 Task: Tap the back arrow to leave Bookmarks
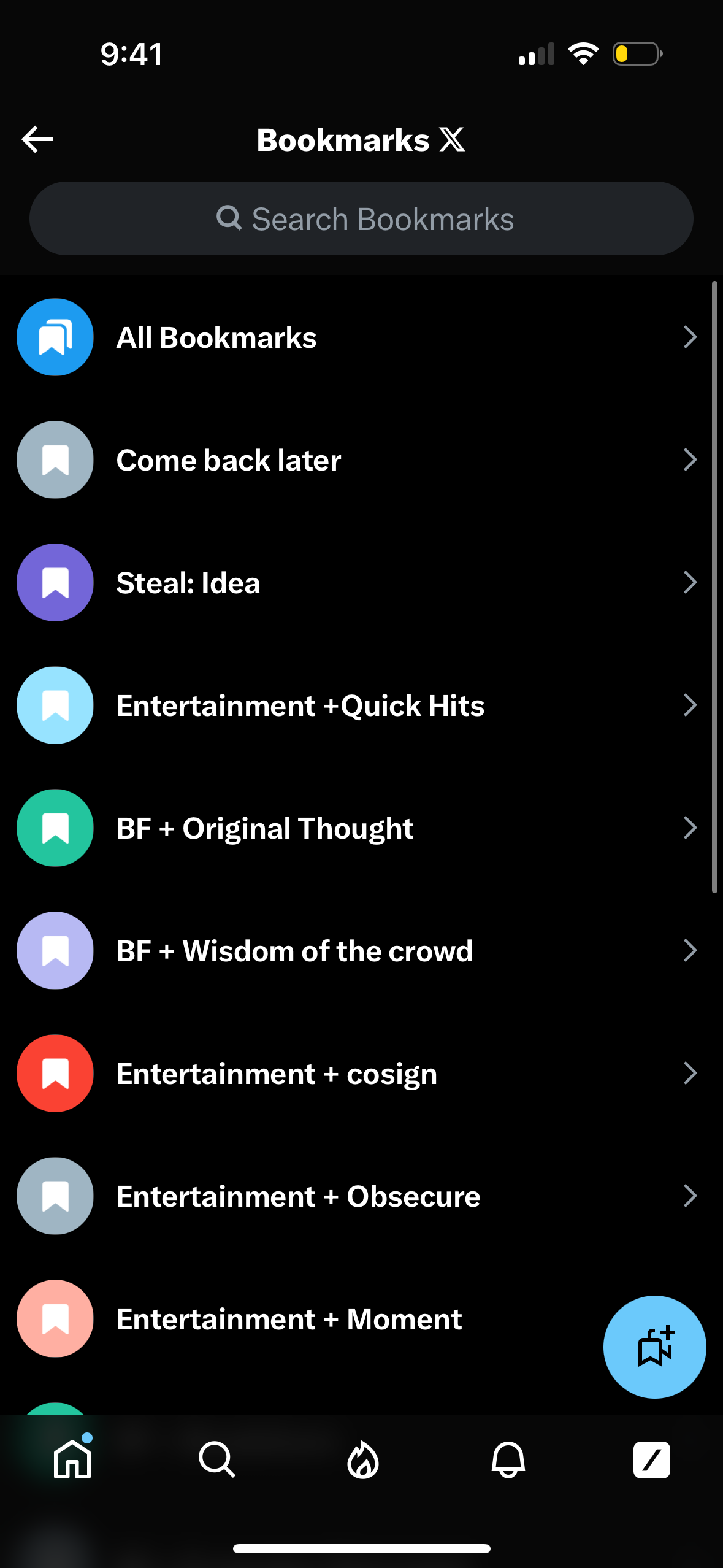point(37,139)
